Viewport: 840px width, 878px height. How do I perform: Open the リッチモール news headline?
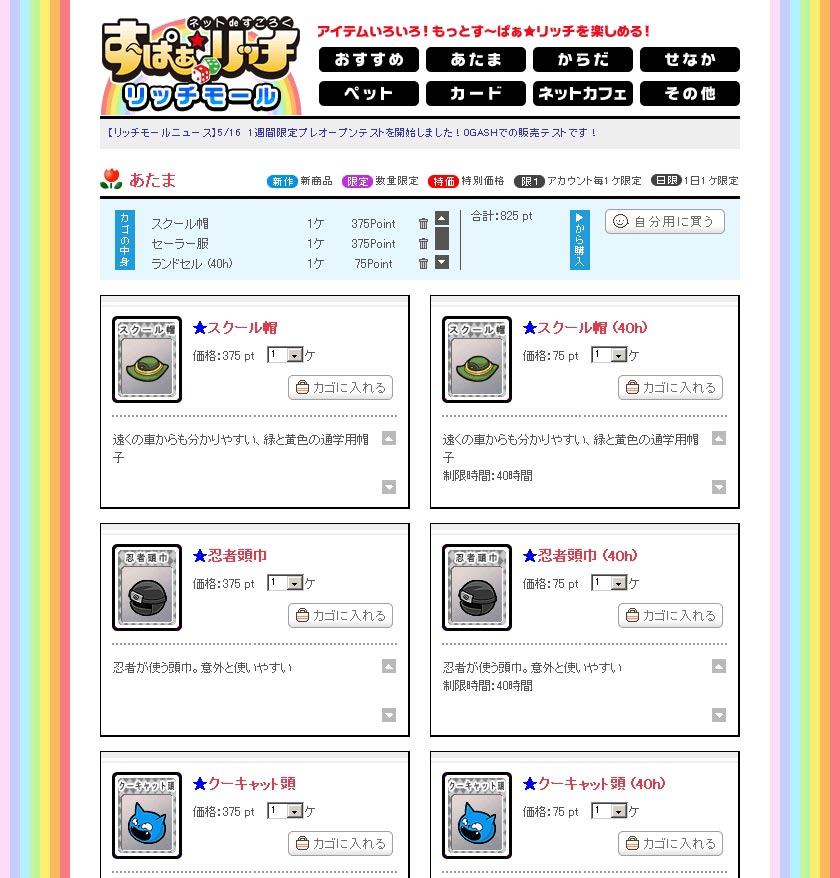pyautogui.click(x=350, y=132)
